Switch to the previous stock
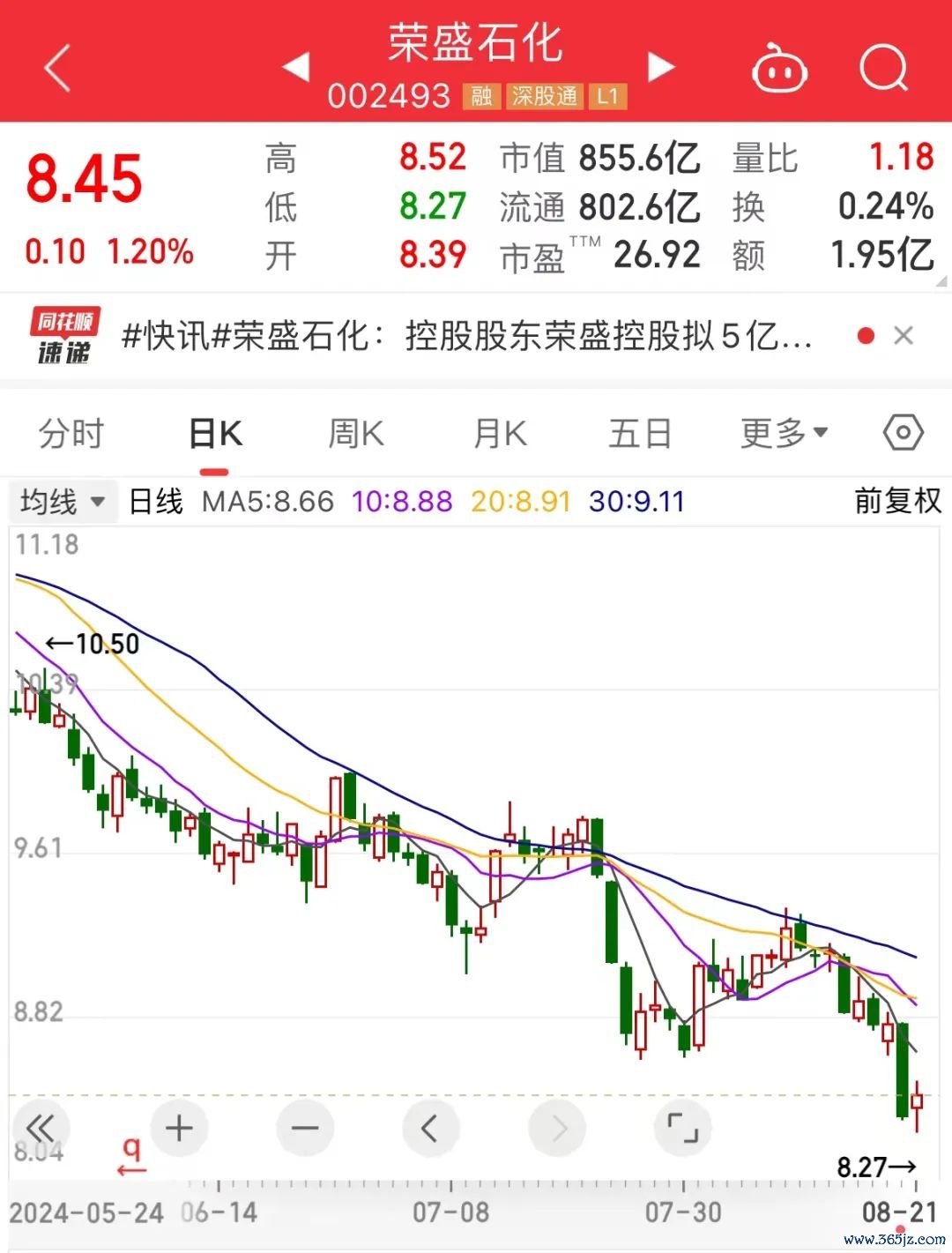Screen dimensions: 952x1253 pos(296,67)
